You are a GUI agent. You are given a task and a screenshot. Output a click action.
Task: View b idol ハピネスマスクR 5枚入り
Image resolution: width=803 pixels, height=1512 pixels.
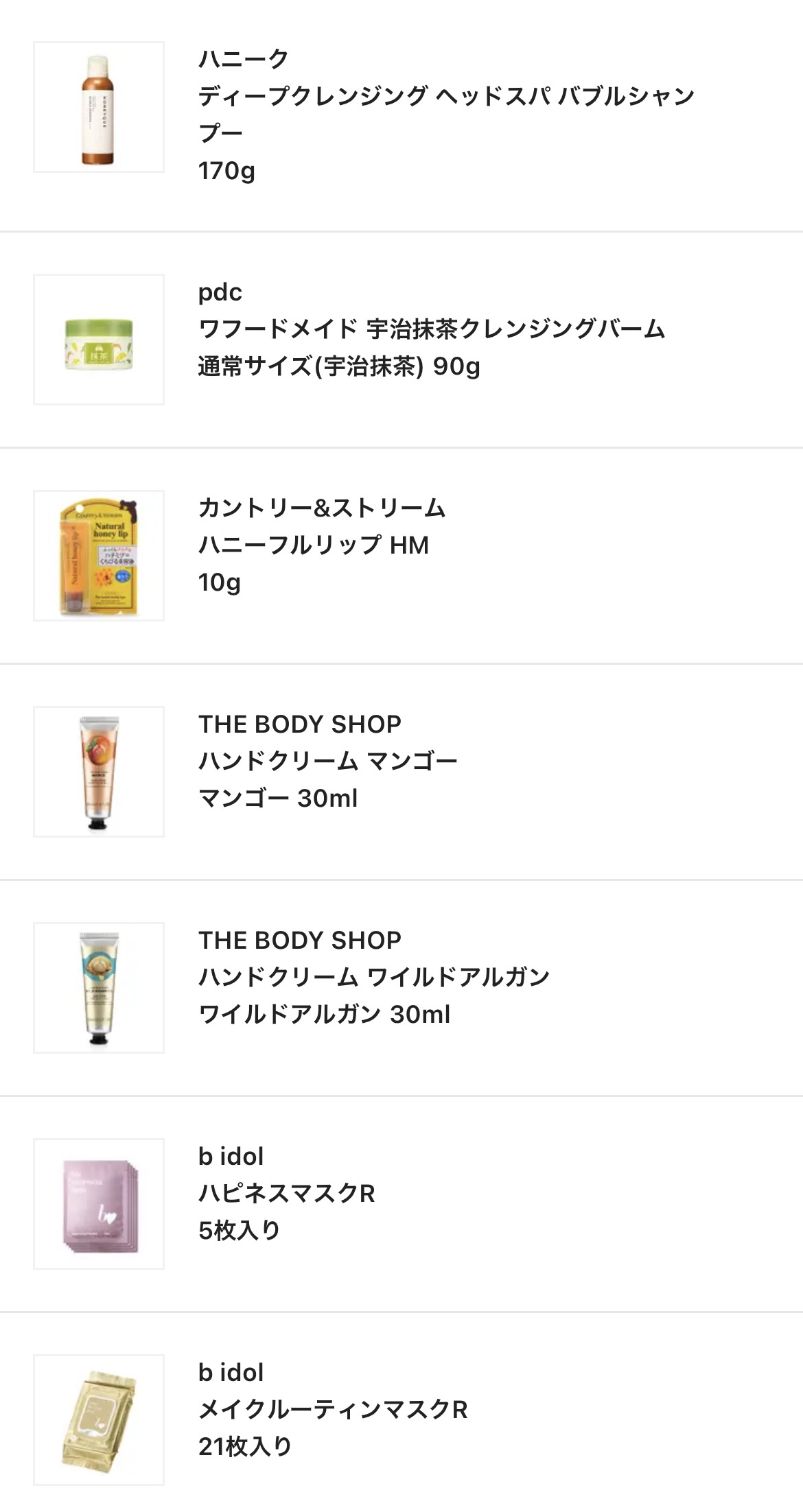[x=287, y=1194]
